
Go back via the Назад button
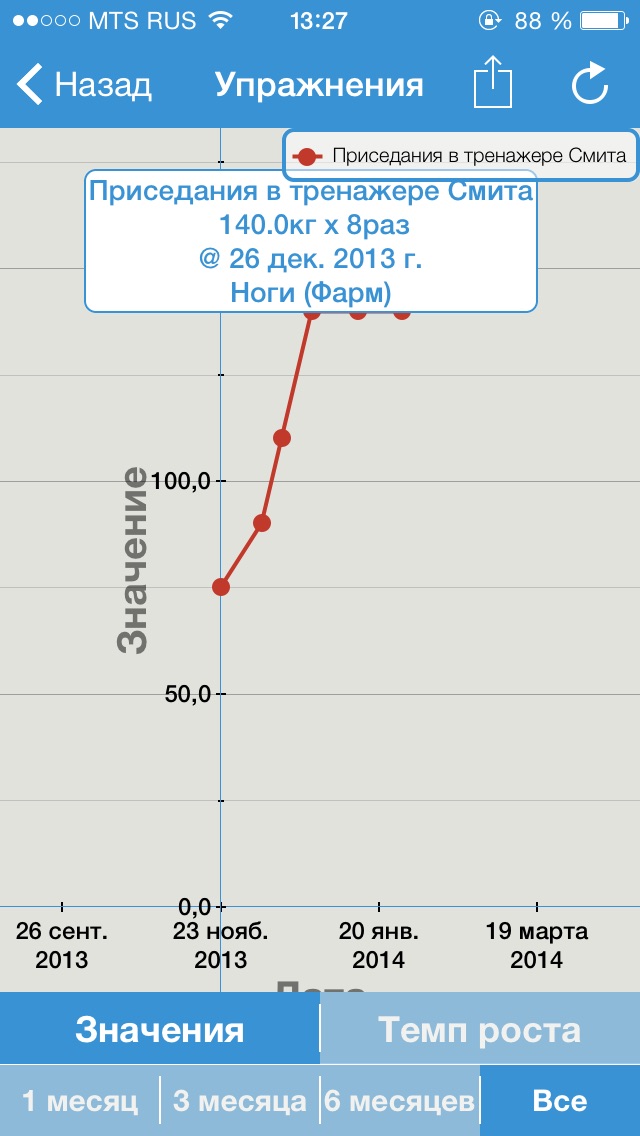(x=85, y=85)
